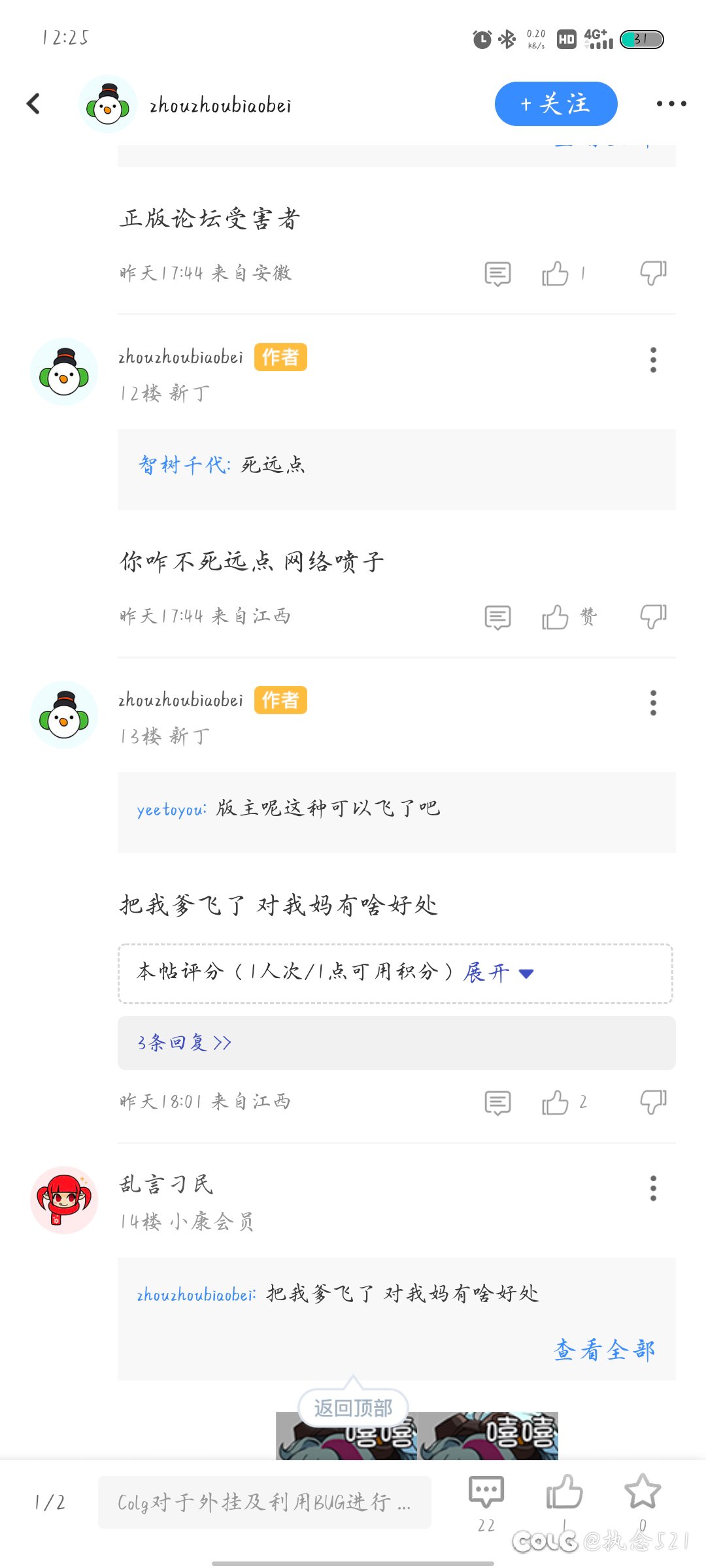Reply to the 你咋不死远点 post
Image resolution: width=706 pixels, height=1568 pixels.
(x=497, y=617)
